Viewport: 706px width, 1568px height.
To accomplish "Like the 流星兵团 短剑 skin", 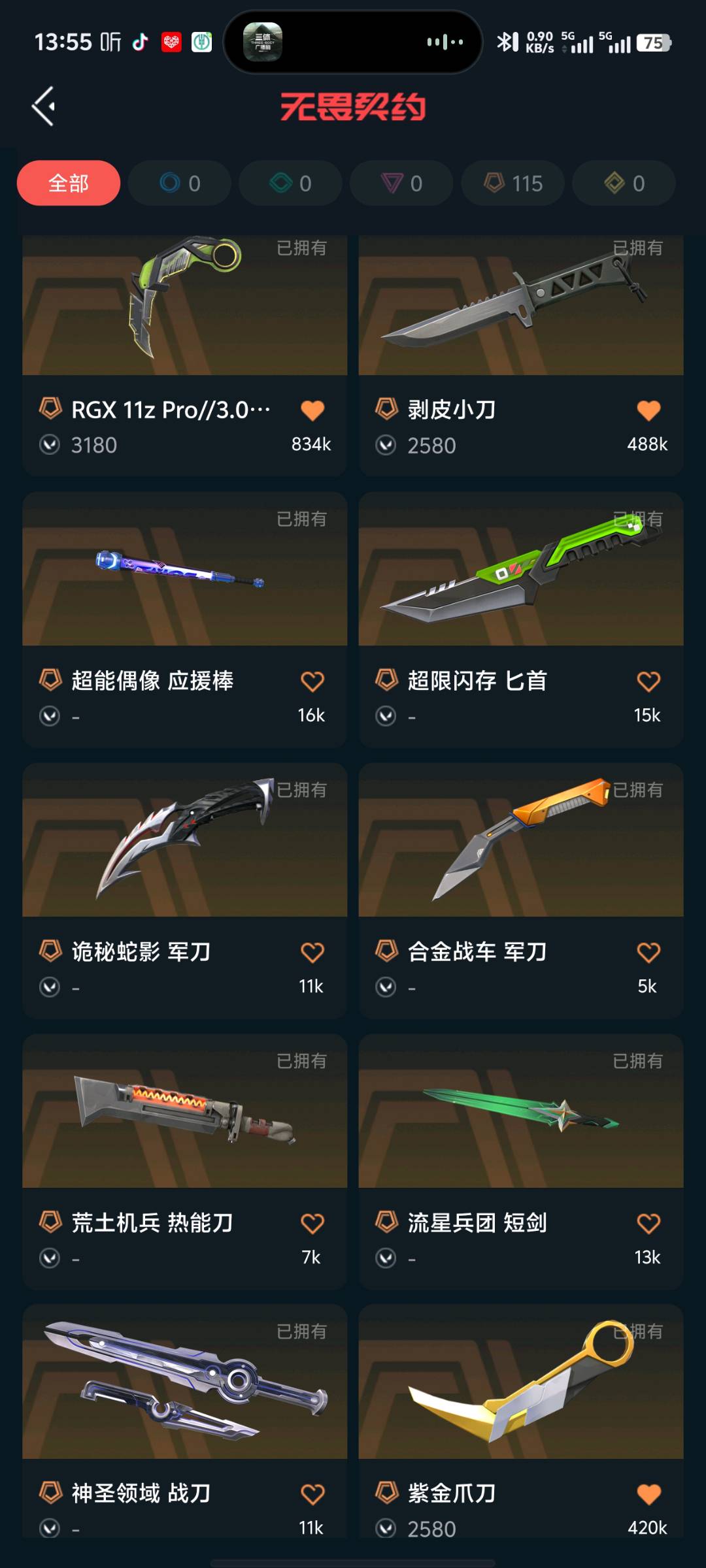I will (648, 1223).
